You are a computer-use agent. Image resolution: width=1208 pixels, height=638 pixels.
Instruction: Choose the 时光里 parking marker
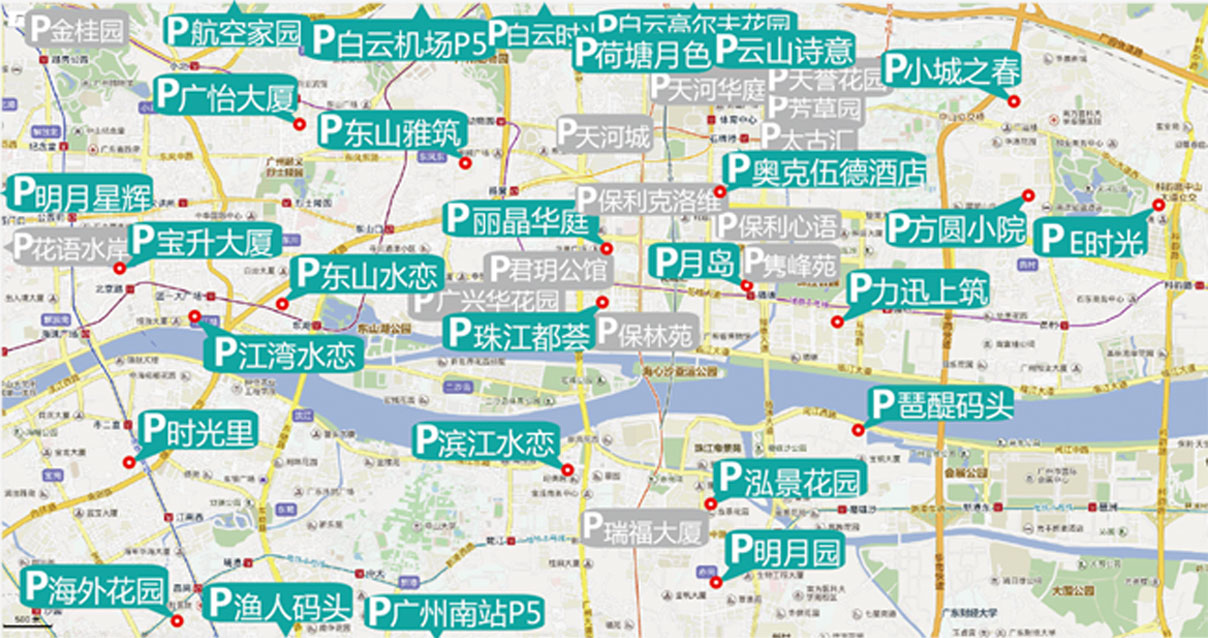(197, 431)
